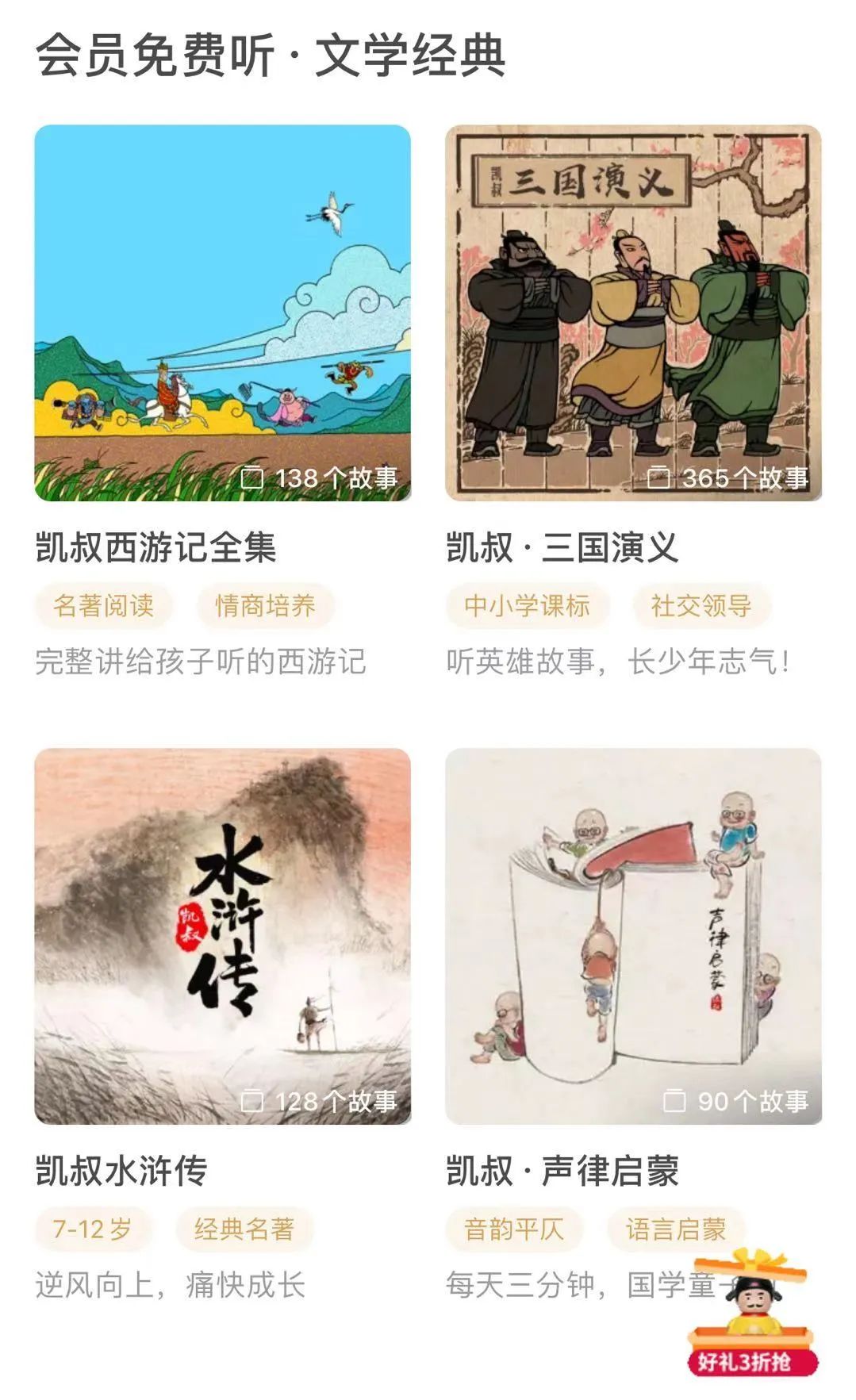Viewport: 856px width, 1400px height.
Task: Choose the 语言启蒙 tag
Action: 676,1229
